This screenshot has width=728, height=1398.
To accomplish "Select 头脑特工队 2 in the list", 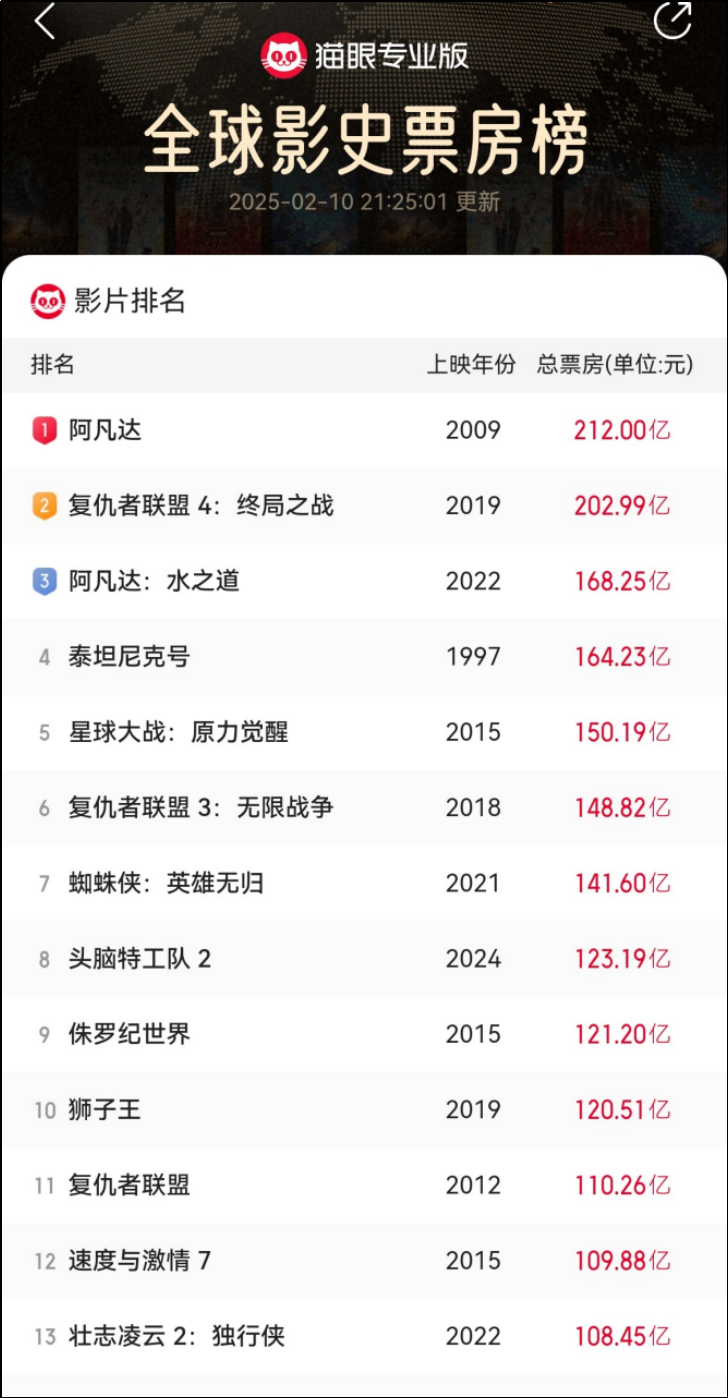I will [x=140, y=959].
